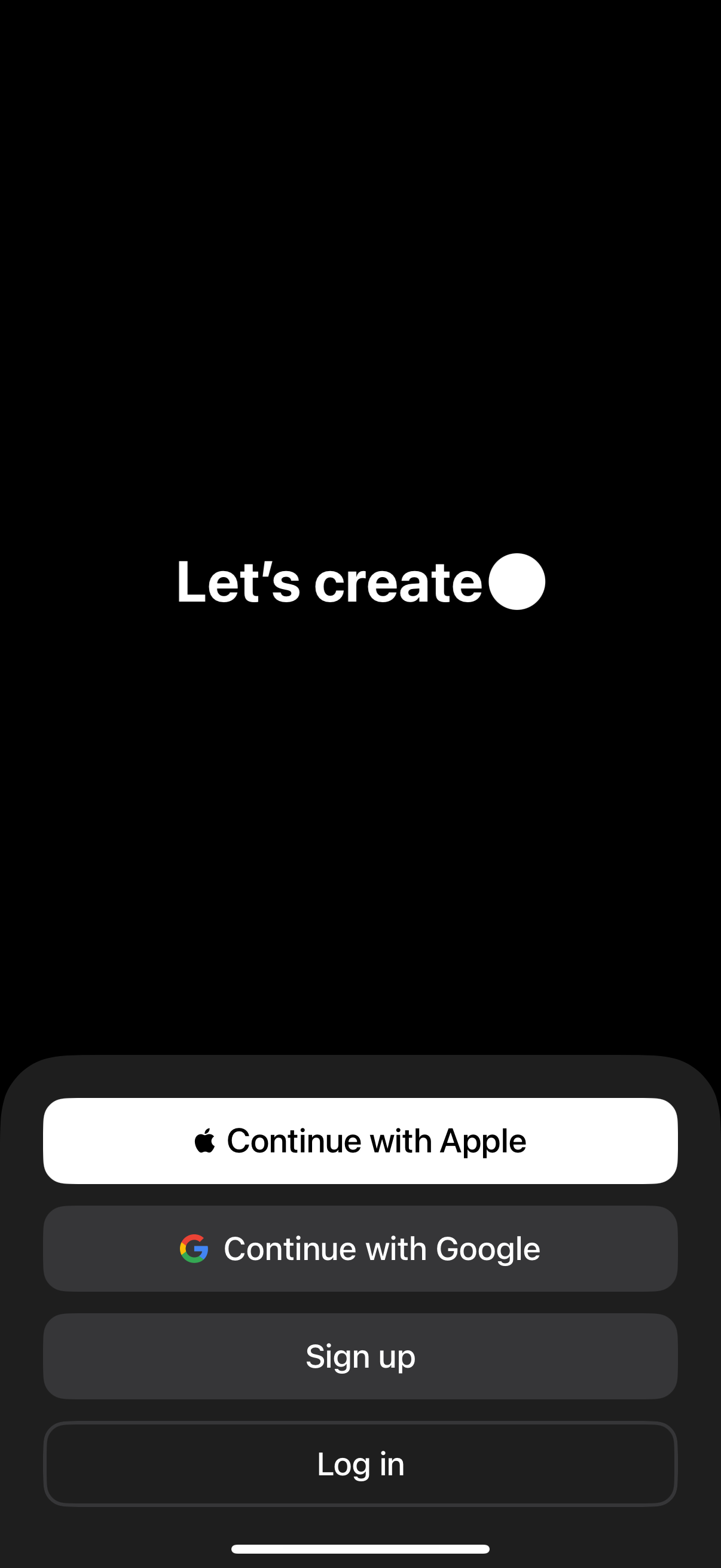Open the Sign up screen
The image size is (721, 1568).
[360, 1357]
